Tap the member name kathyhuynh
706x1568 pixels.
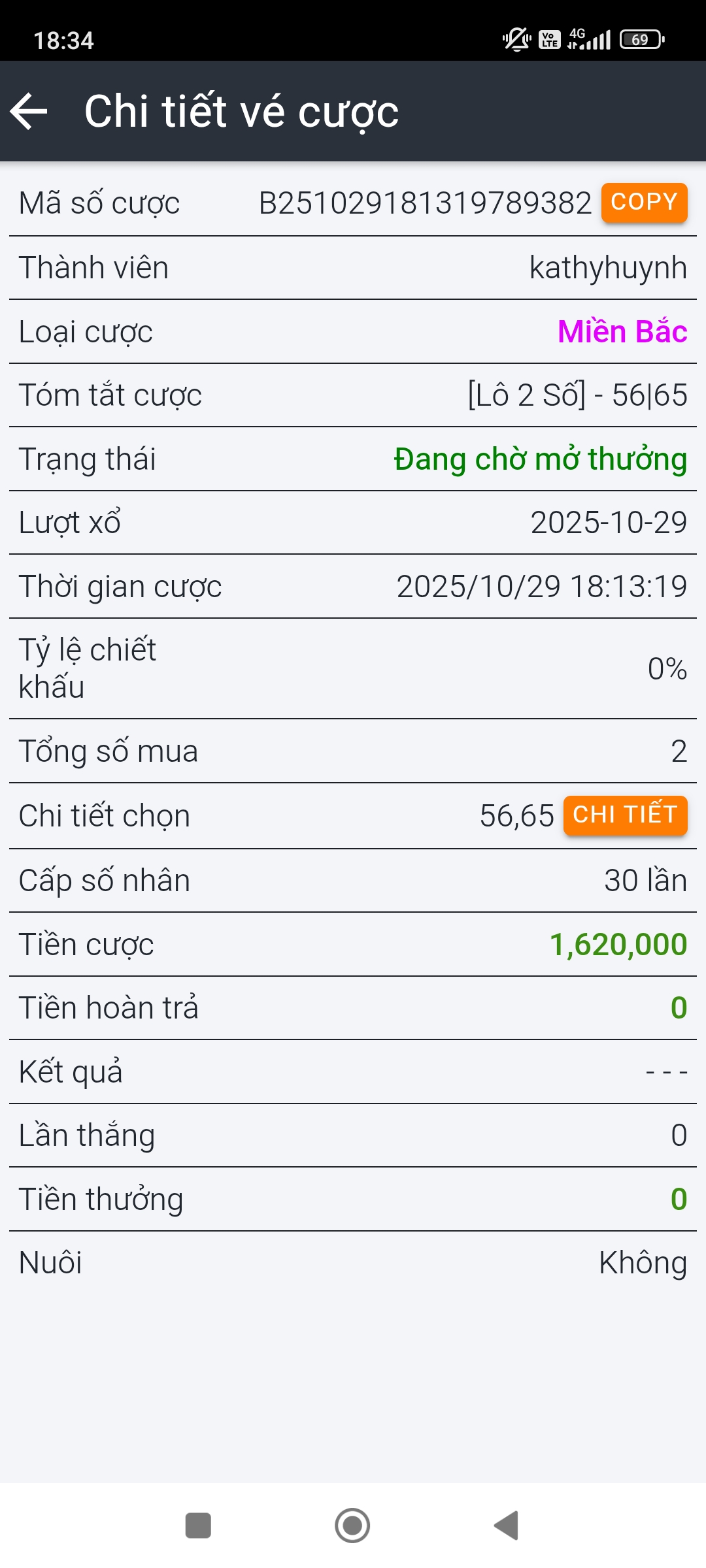click(x=608, y=267)
